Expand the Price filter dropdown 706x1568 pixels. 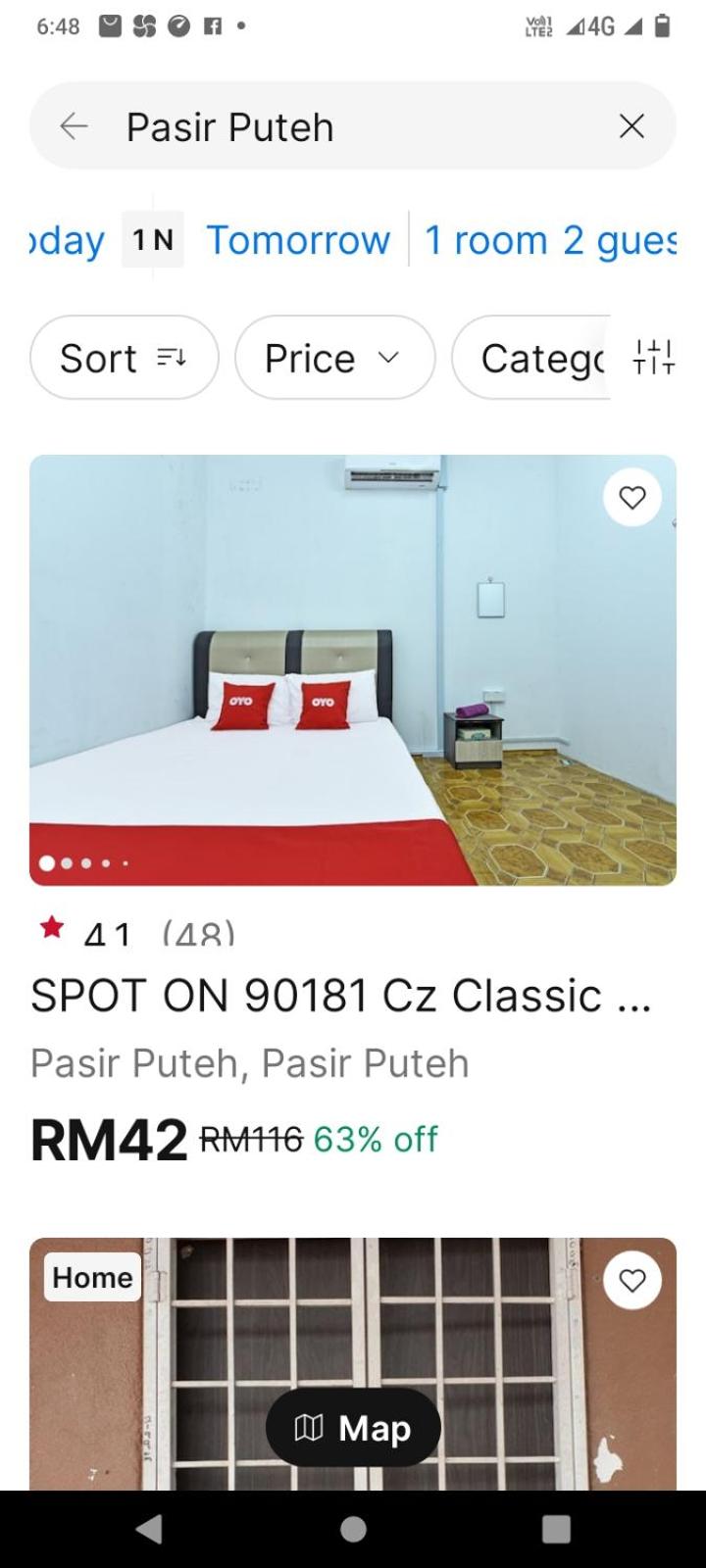[334, 358]
